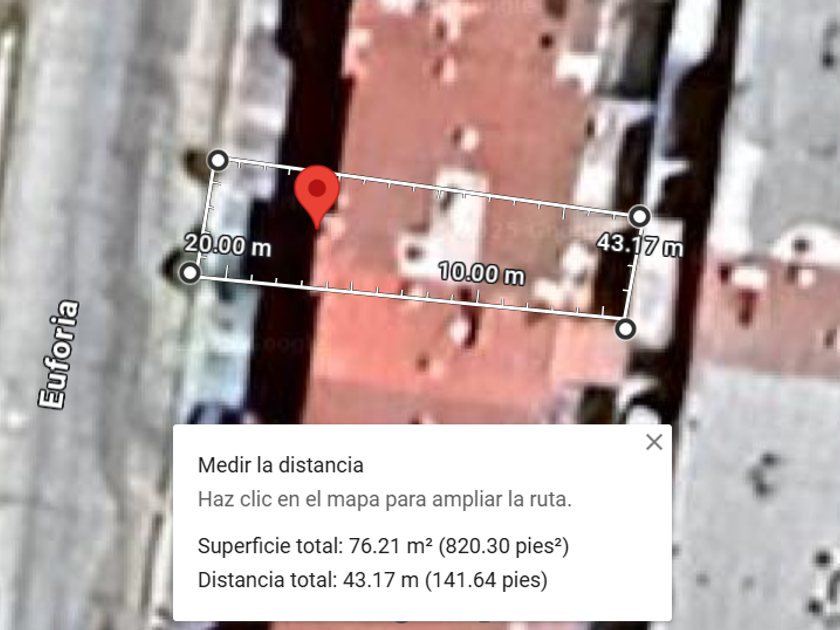Close the Medir la distancia panel
This screenshot has width=840, height=630.
click(x=654, y=442)
